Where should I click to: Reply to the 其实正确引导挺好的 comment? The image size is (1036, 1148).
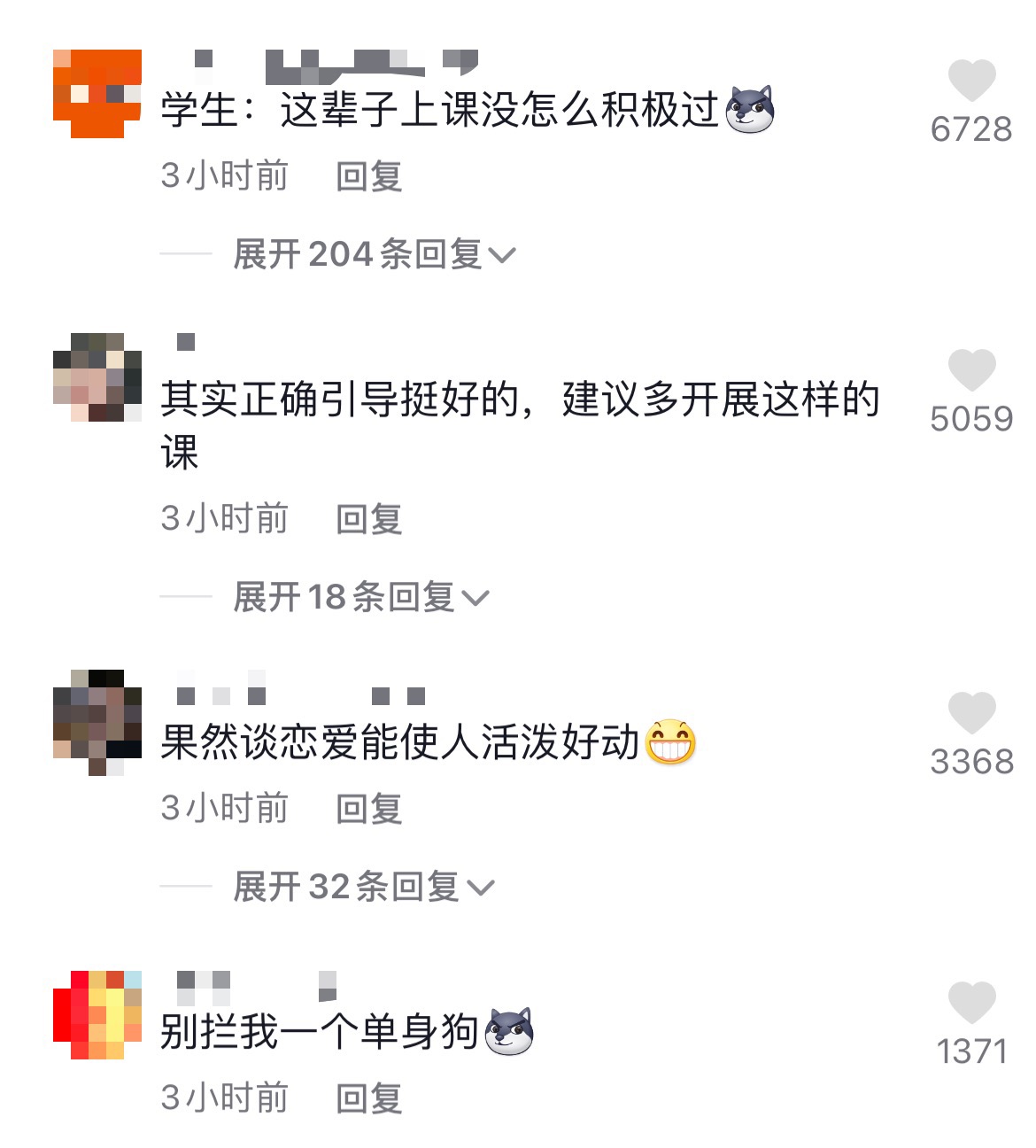(368, 519)
